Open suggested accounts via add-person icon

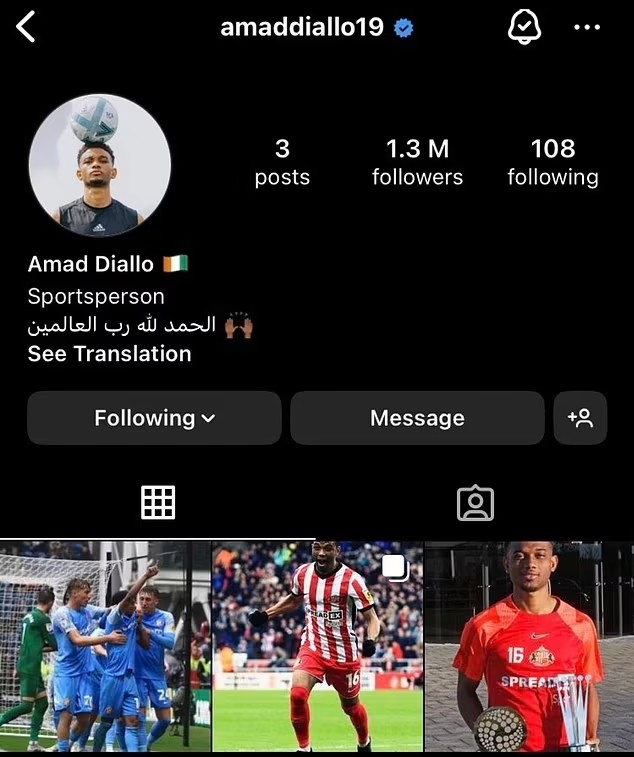(580, 418)
